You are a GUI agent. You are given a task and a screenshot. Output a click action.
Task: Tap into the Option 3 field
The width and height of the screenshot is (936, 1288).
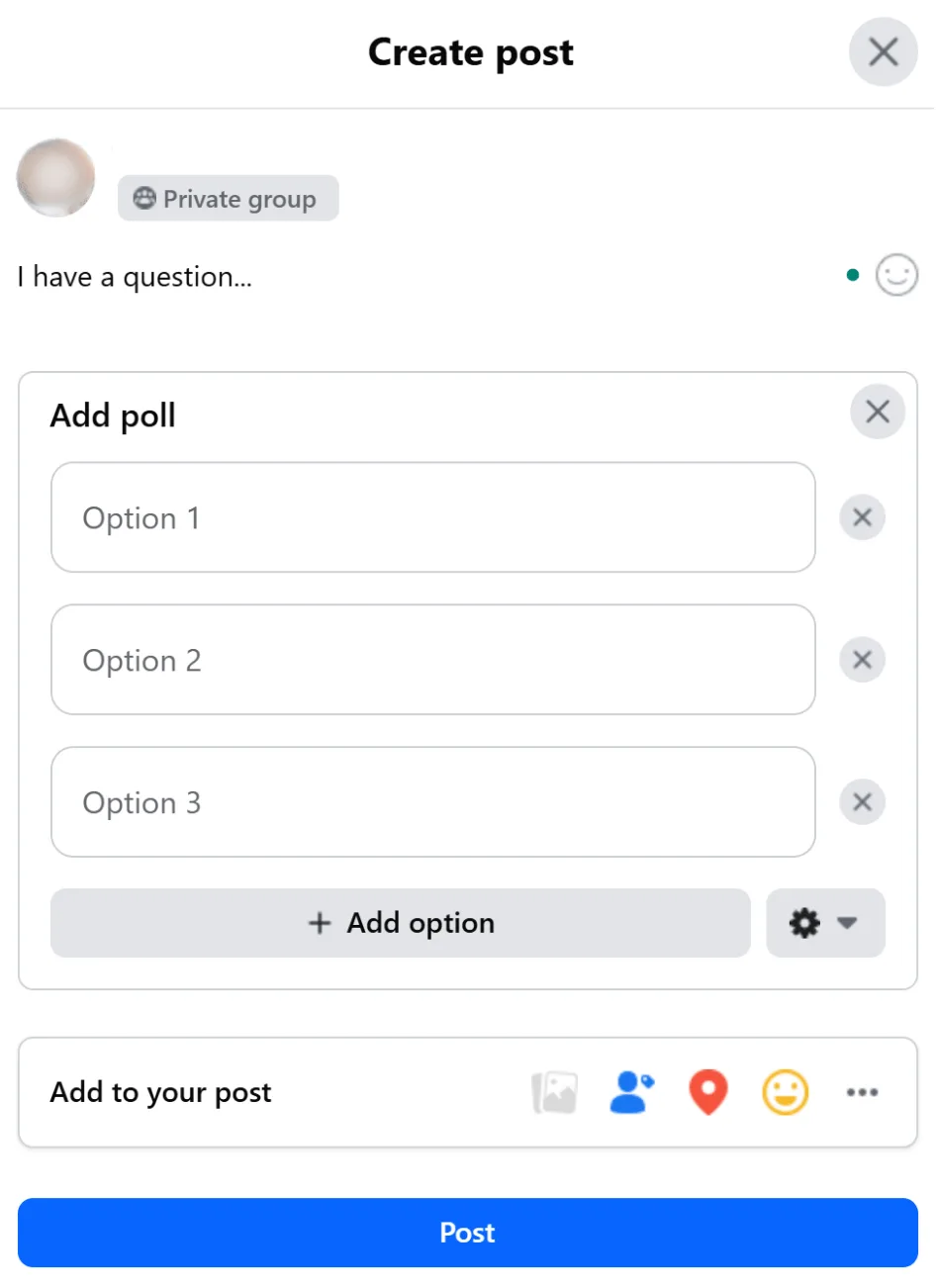click(x=432, y=802)
